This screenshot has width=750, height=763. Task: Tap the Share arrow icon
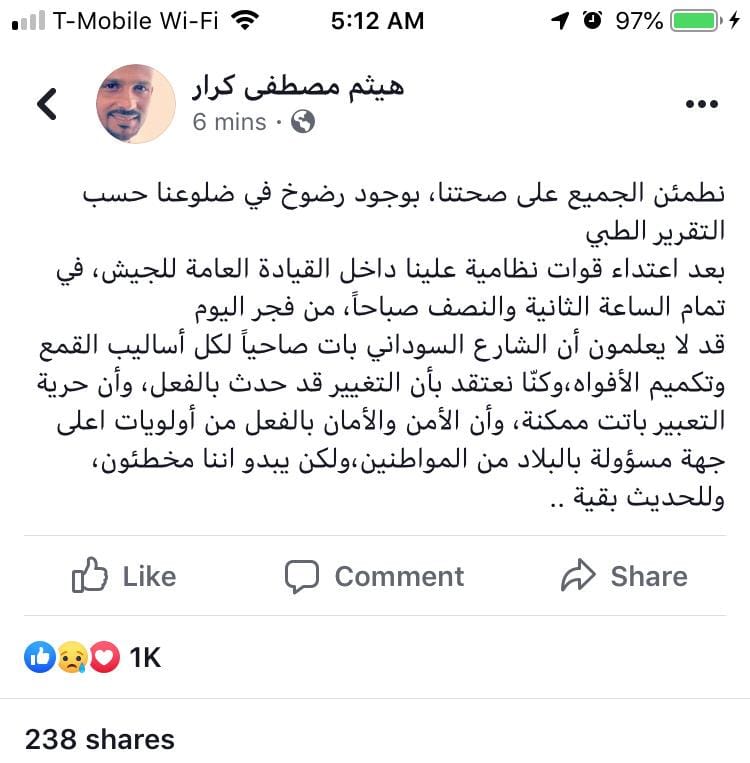point(578,576)
